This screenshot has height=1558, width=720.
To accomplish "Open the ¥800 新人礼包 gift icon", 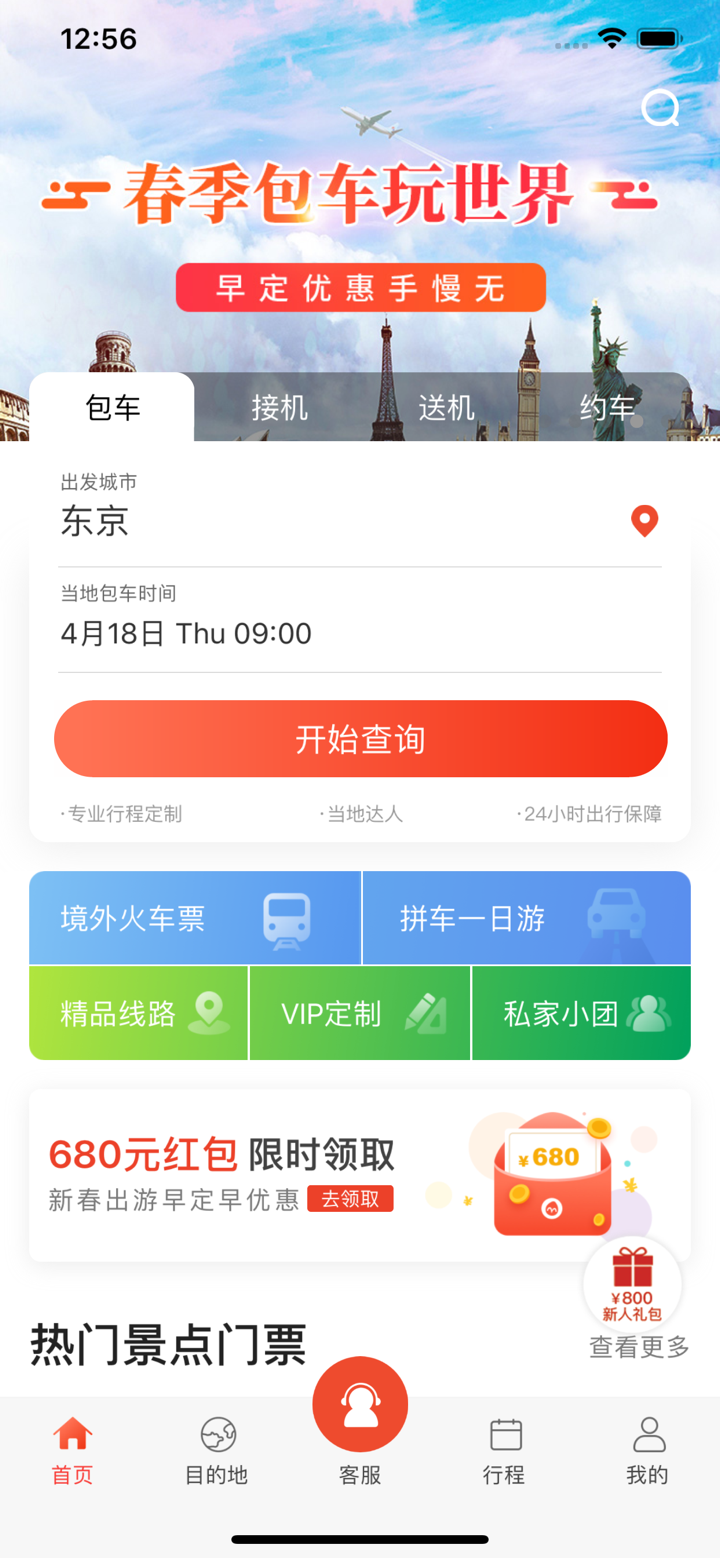I will click(633, 1283).
